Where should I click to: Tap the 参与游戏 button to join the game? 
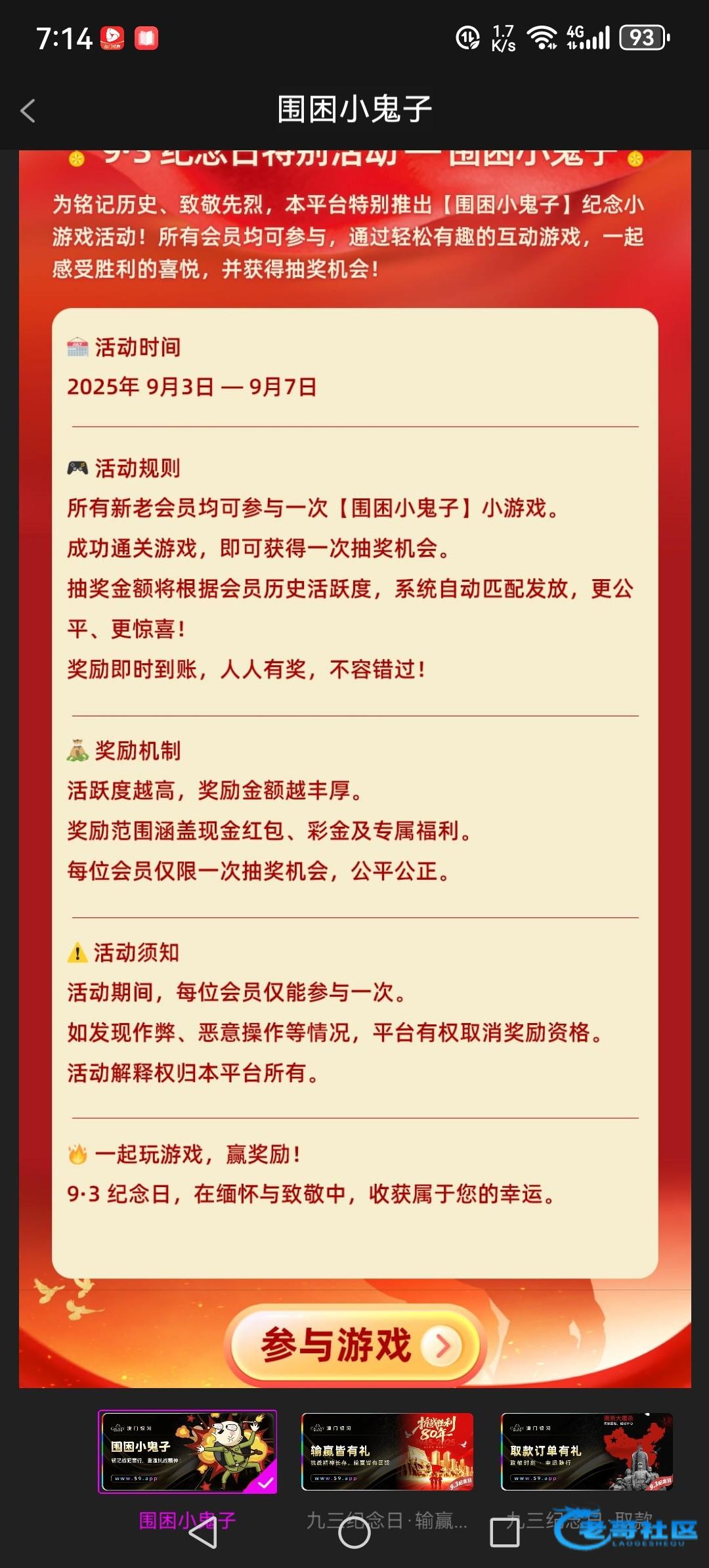point(354,1345)
